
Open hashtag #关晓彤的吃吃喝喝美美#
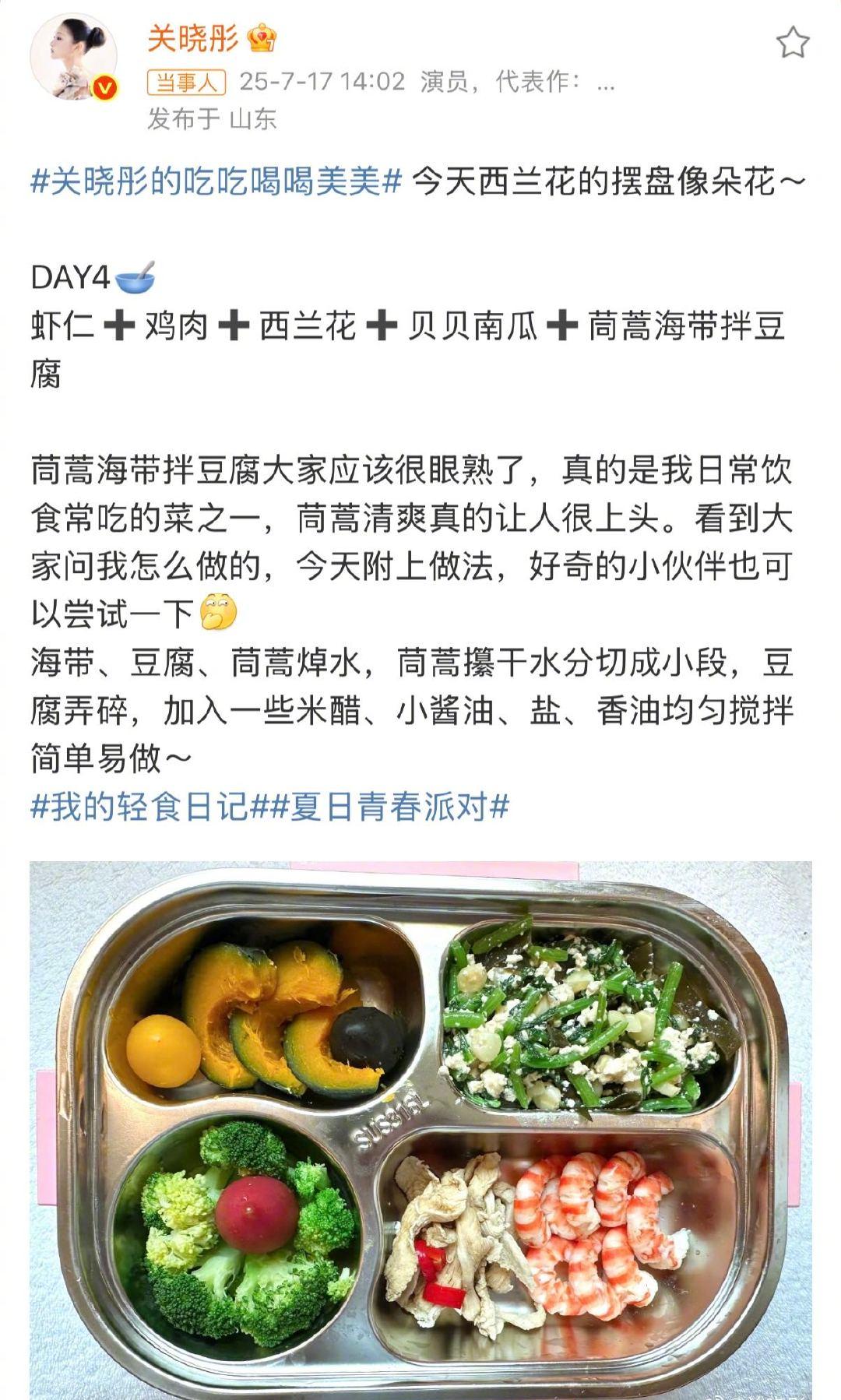point(216,181)
